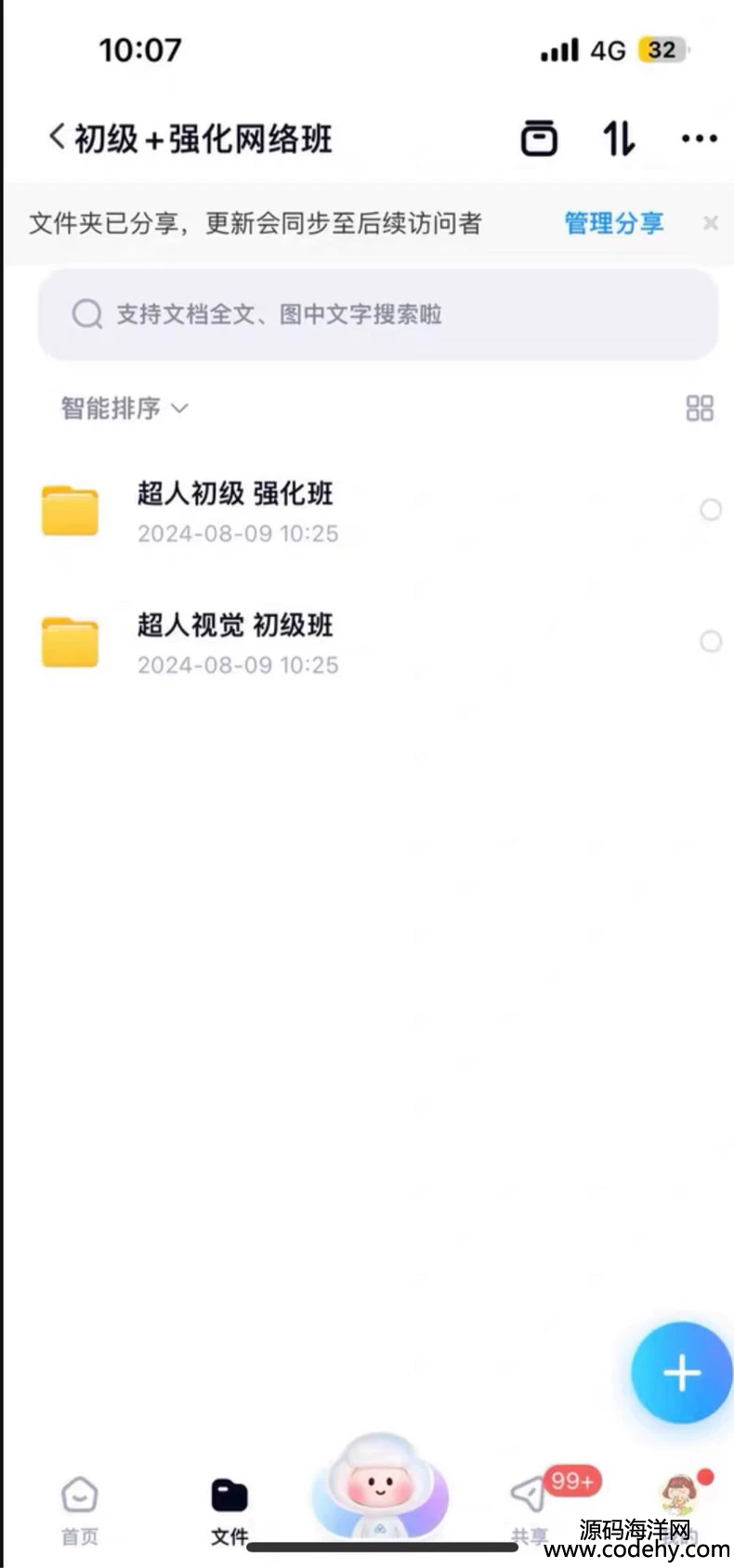Open the archive box icon
Screen dimensions: 734x1568
point(538,138)
